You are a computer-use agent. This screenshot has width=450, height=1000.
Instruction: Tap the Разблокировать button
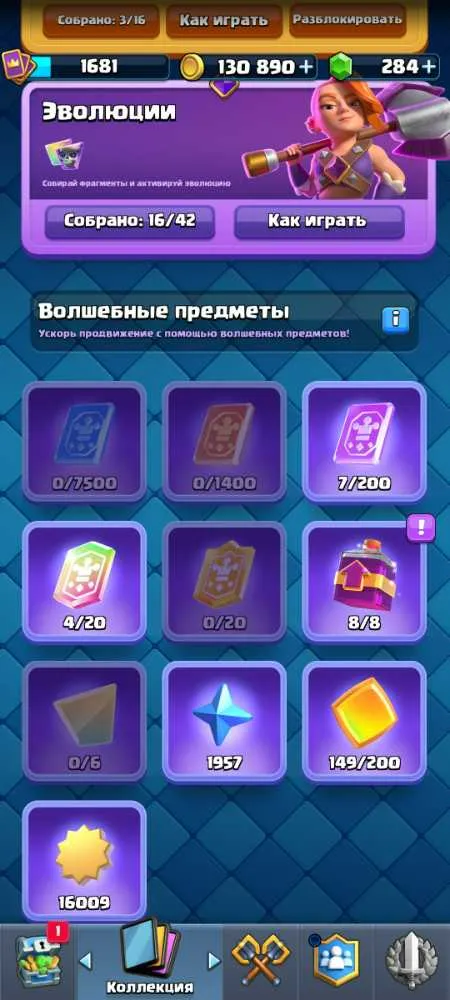[x=348, y=19]
